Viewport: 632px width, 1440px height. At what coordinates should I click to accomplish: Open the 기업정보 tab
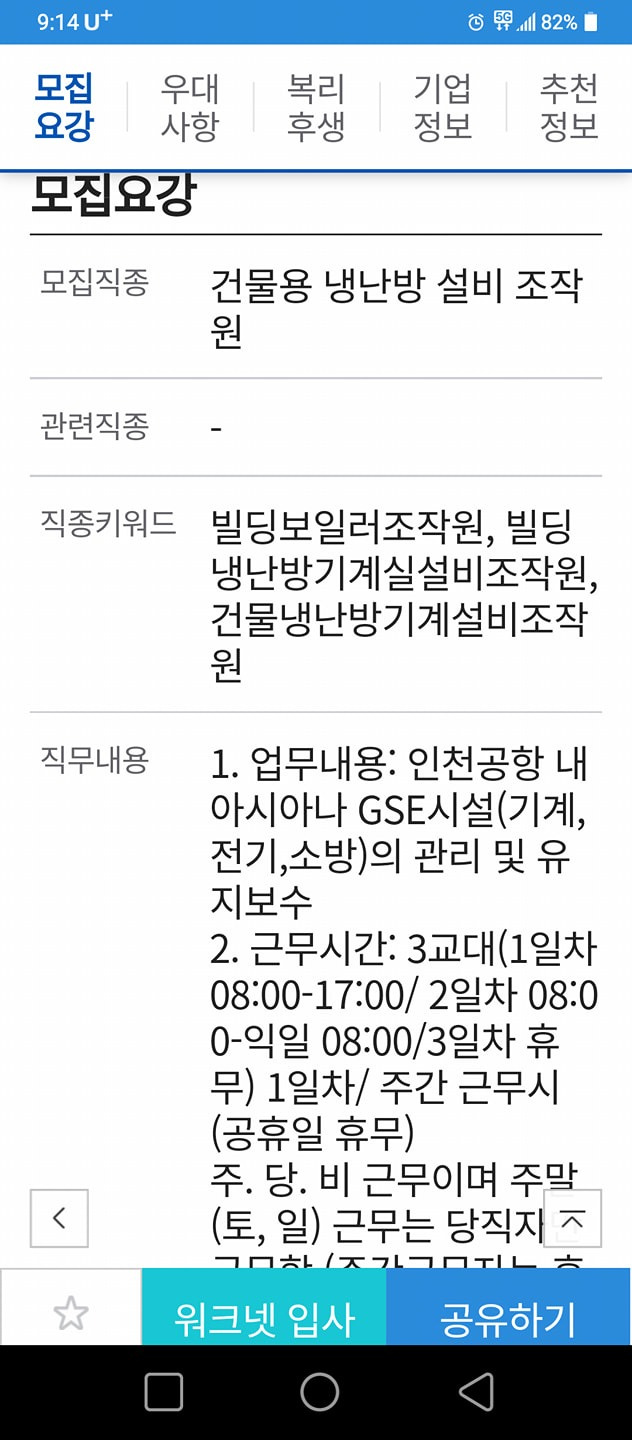[443, 107]
